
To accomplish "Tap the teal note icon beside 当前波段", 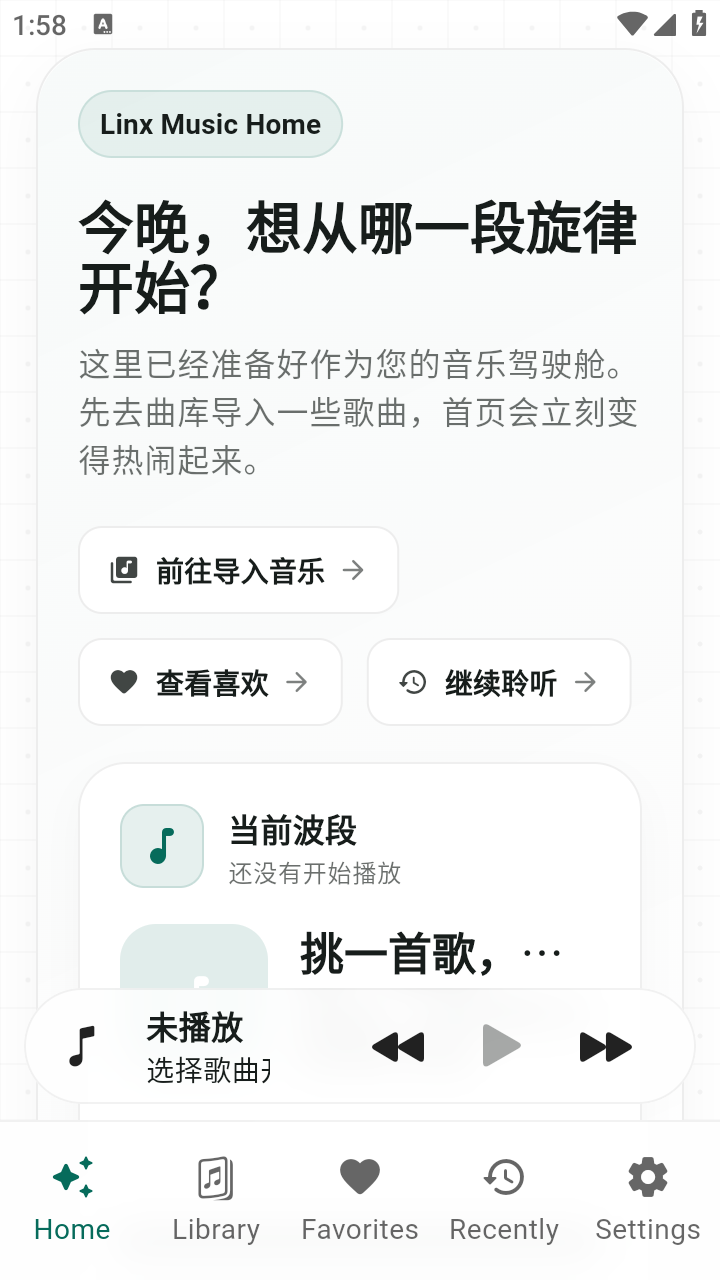I will coord(161,845).
